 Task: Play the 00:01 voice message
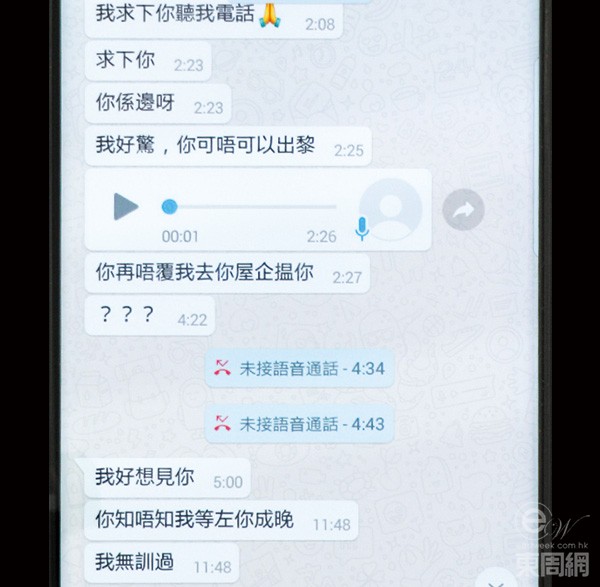tap(125, 207)
